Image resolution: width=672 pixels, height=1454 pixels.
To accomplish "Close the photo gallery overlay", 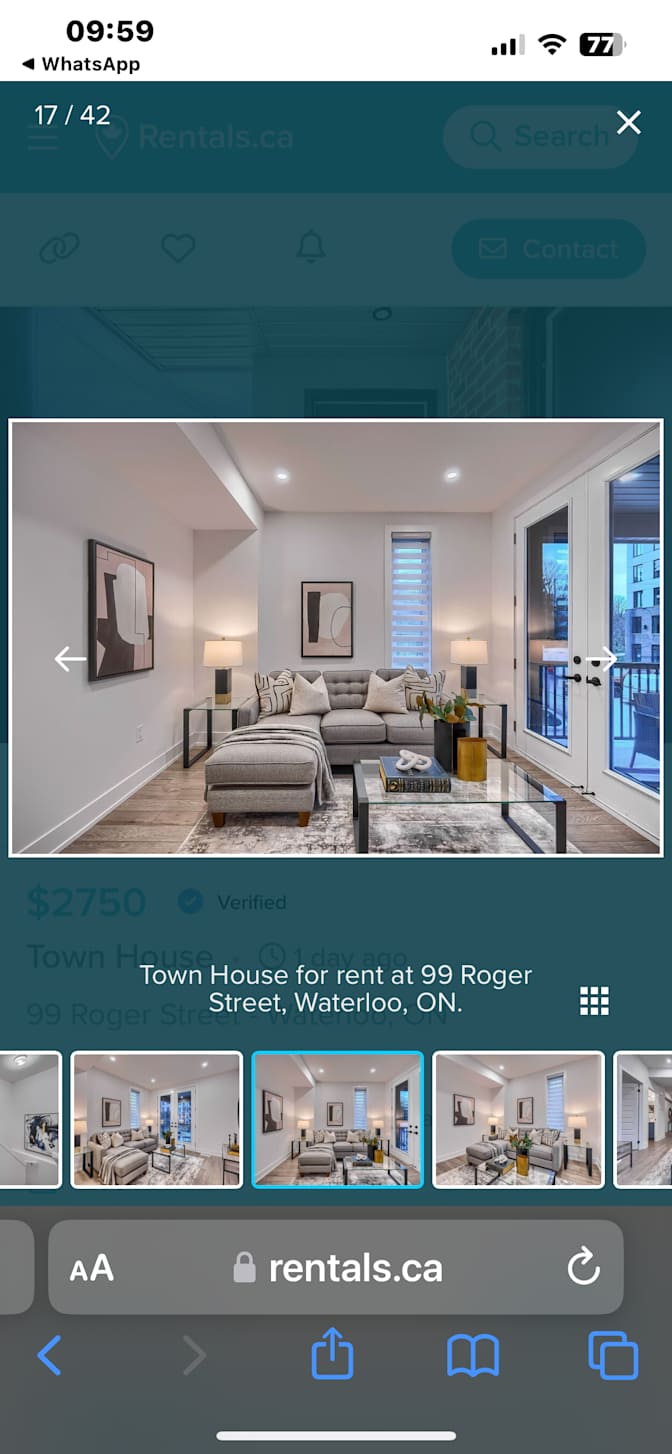I will (x=628, y=123).
